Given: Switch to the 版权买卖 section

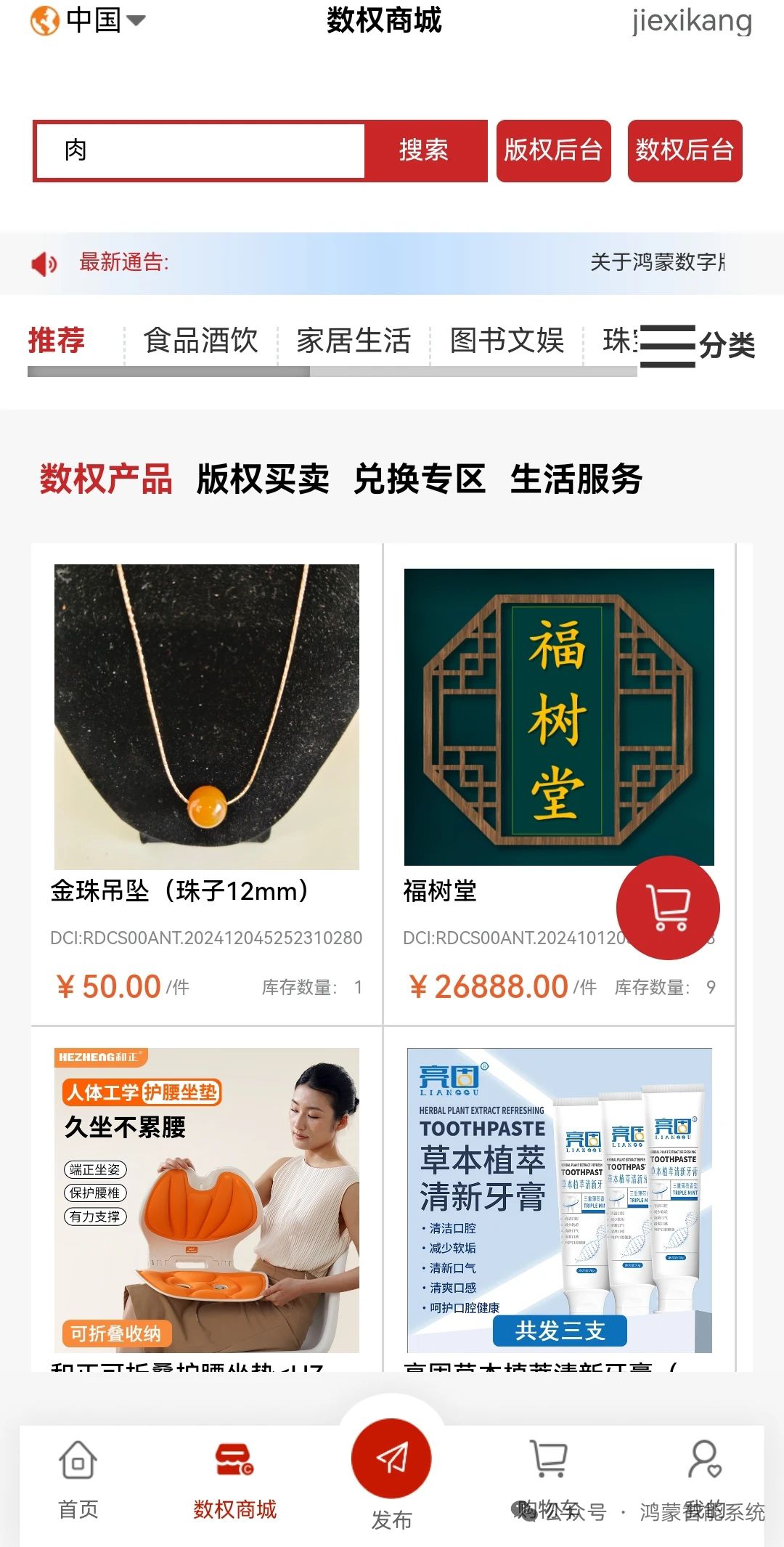Looking at the screenshot, I should (263, 479).
